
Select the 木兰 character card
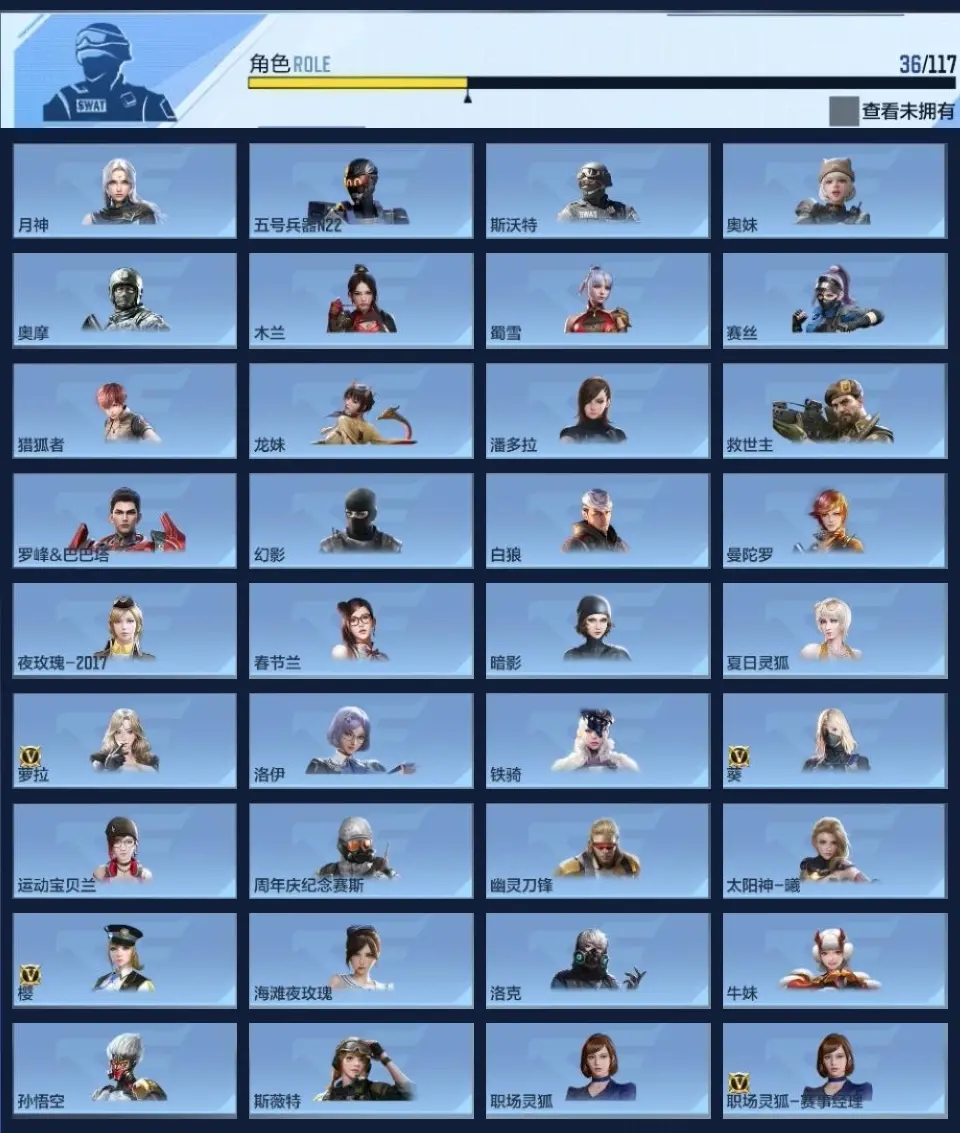point(361,300)
